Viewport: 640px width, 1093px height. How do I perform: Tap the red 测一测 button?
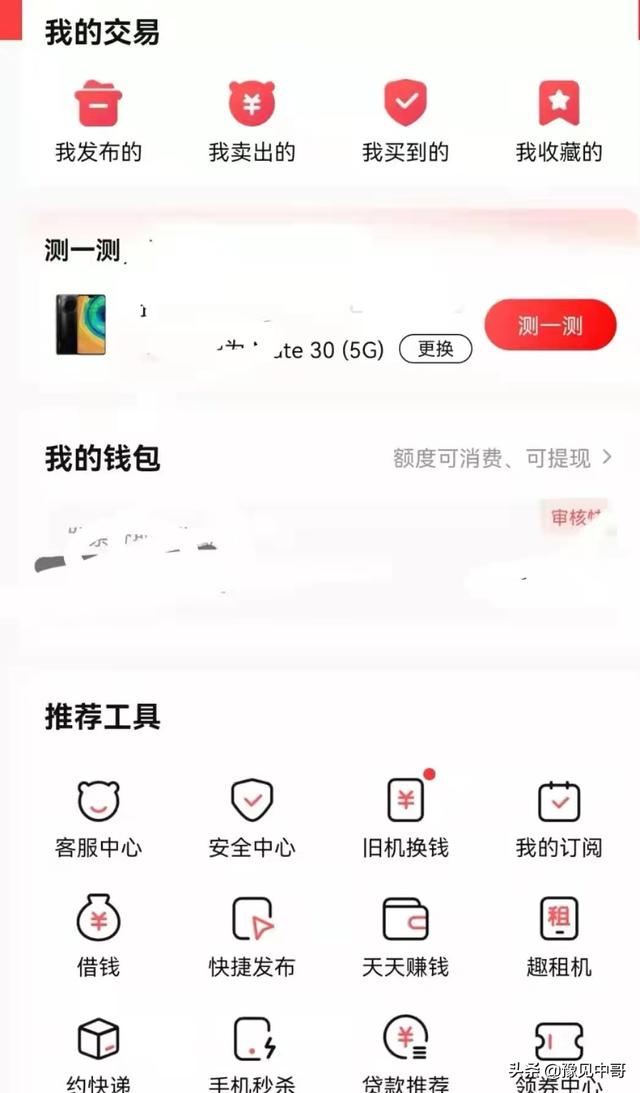point(550,325)
